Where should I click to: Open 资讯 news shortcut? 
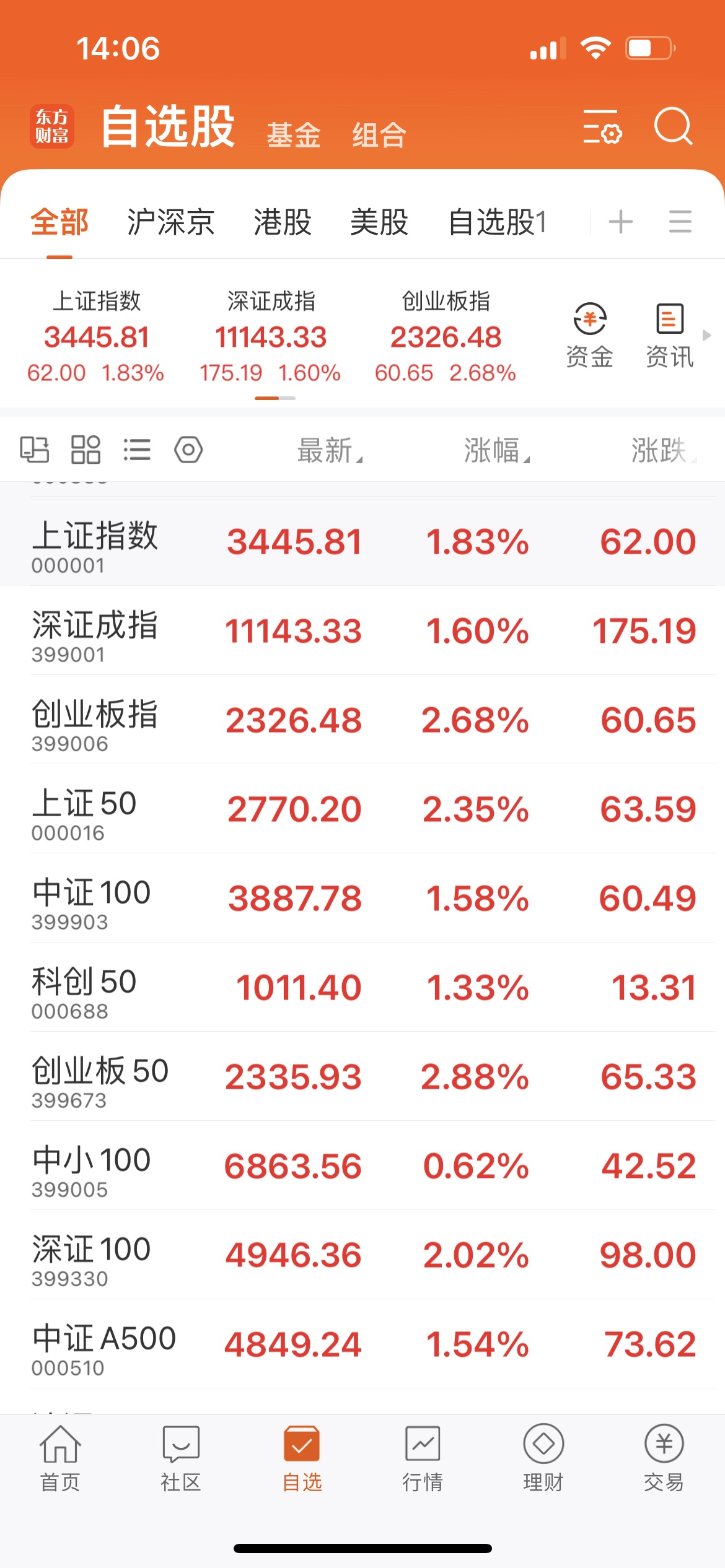669,336
